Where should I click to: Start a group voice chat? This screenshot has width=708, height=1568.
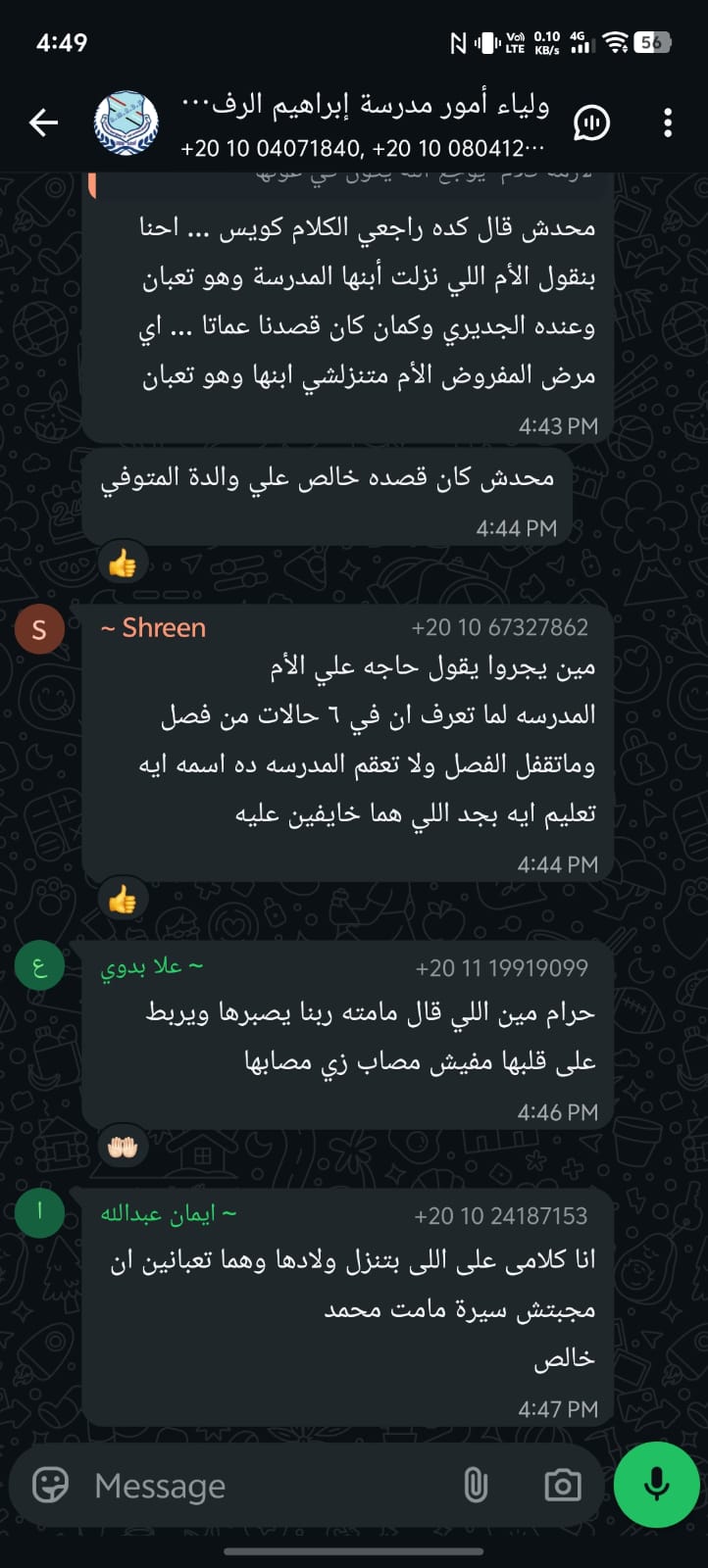pyautogui.click(x=591, y=122)
